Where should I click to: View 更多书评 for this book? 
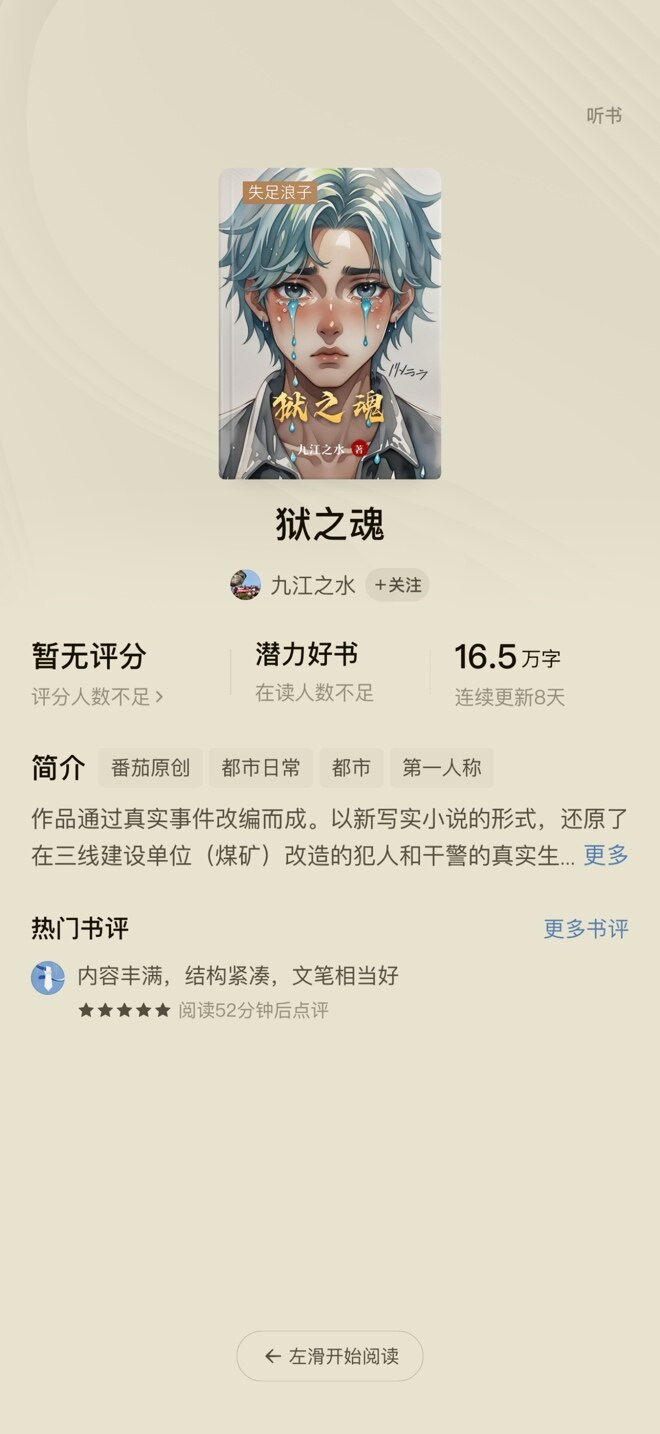[586, 929]
